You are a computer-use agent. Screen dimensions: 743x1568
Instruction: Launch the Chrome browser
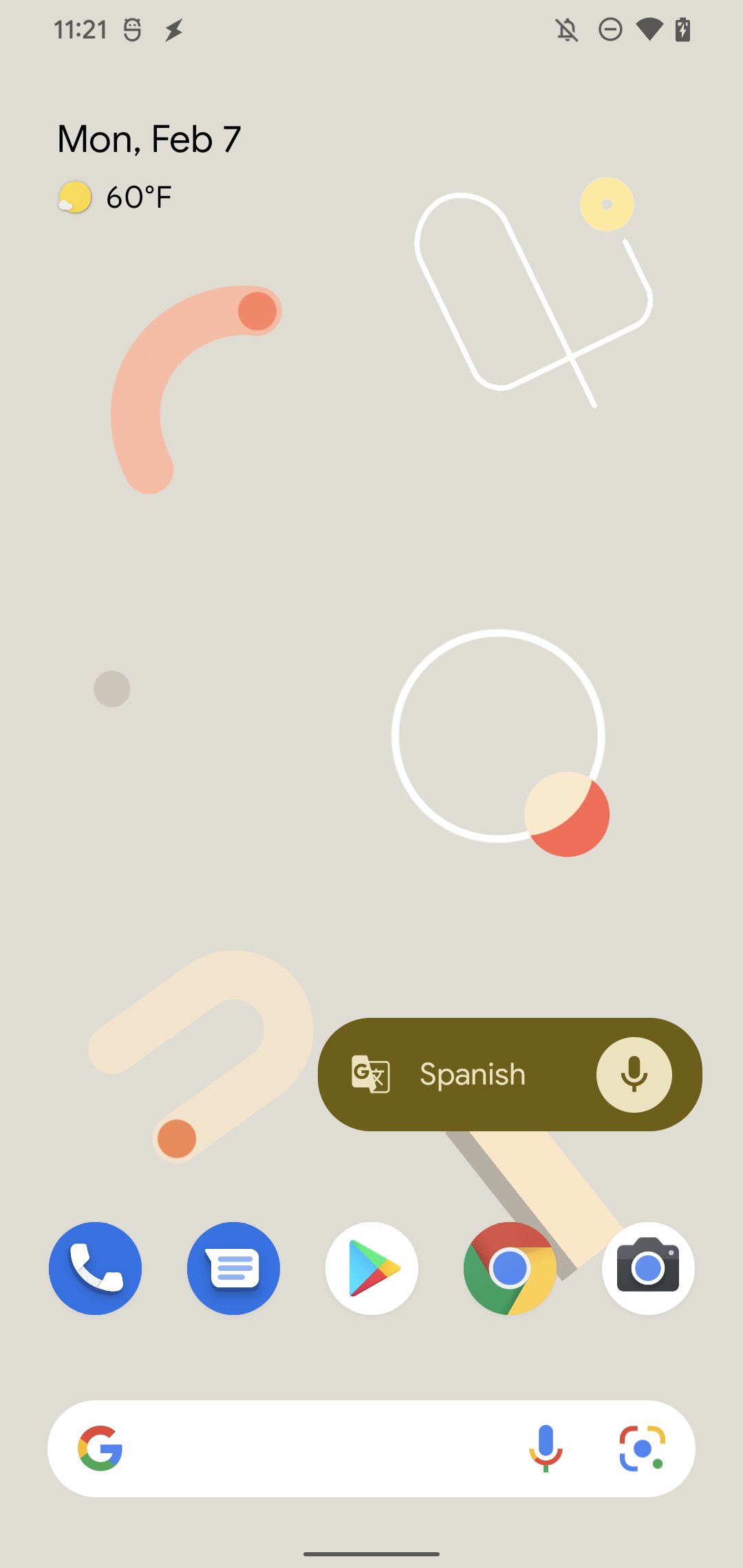(510, 1268)
